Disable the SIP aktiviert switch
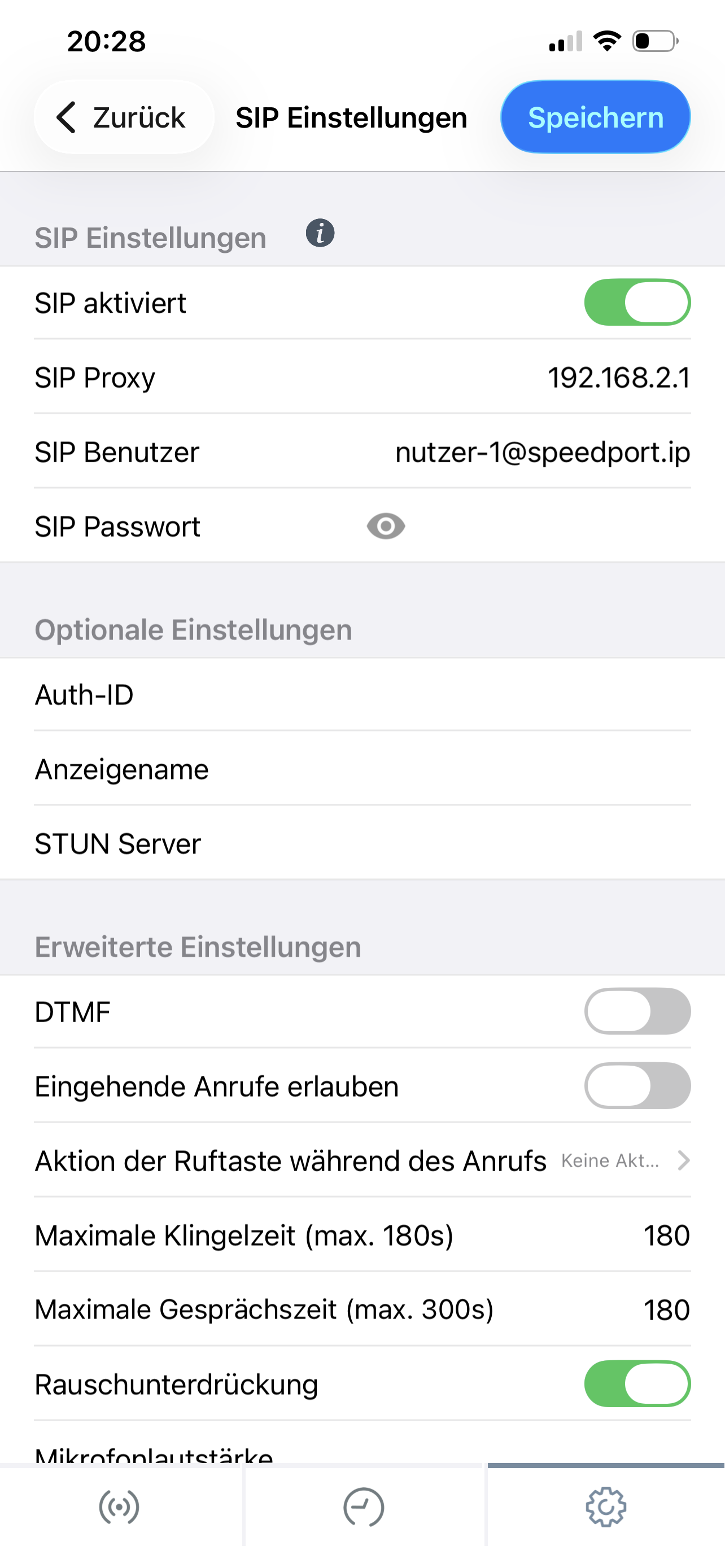725x1568 pixels. pos(637,303)
